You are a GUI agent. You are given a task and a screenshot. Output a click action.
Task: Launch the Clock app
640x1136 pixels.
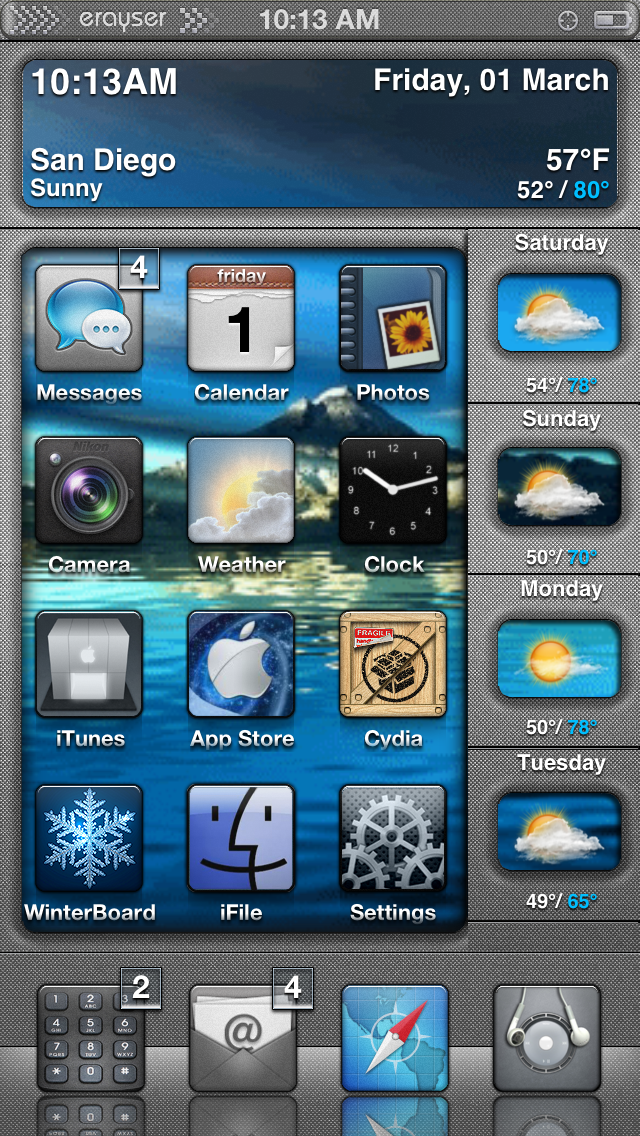click(393, 491)
